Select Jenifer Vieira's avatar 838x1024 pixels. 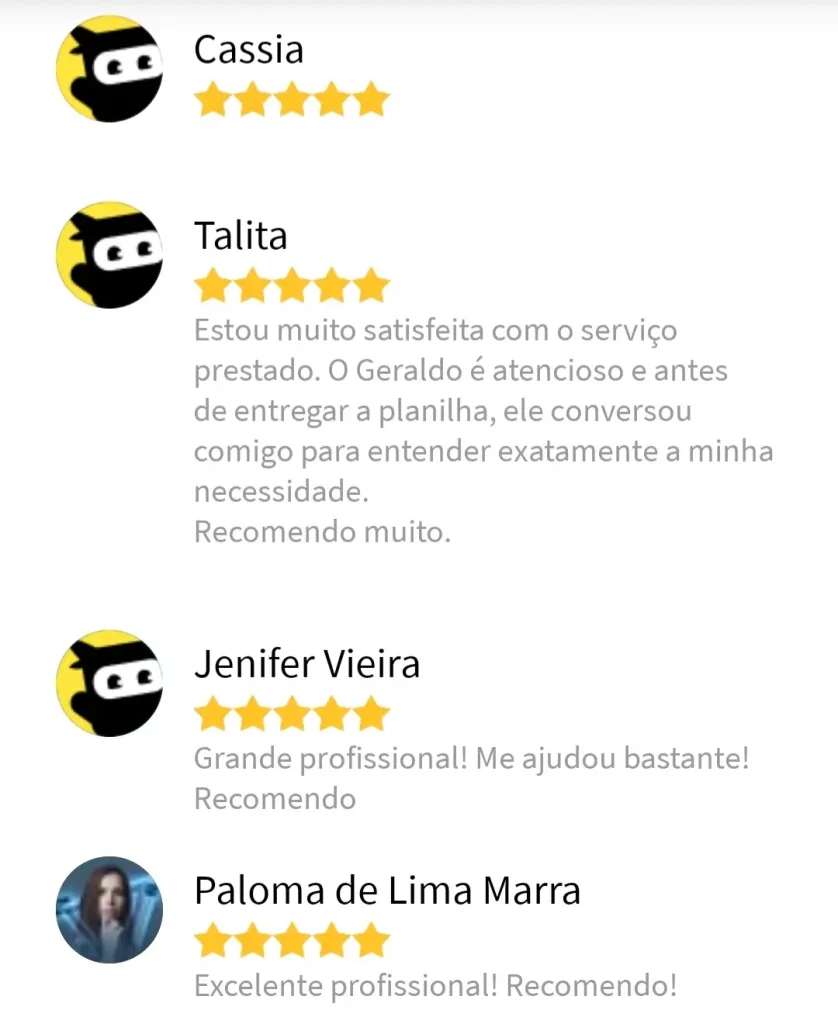pos(109,683)
